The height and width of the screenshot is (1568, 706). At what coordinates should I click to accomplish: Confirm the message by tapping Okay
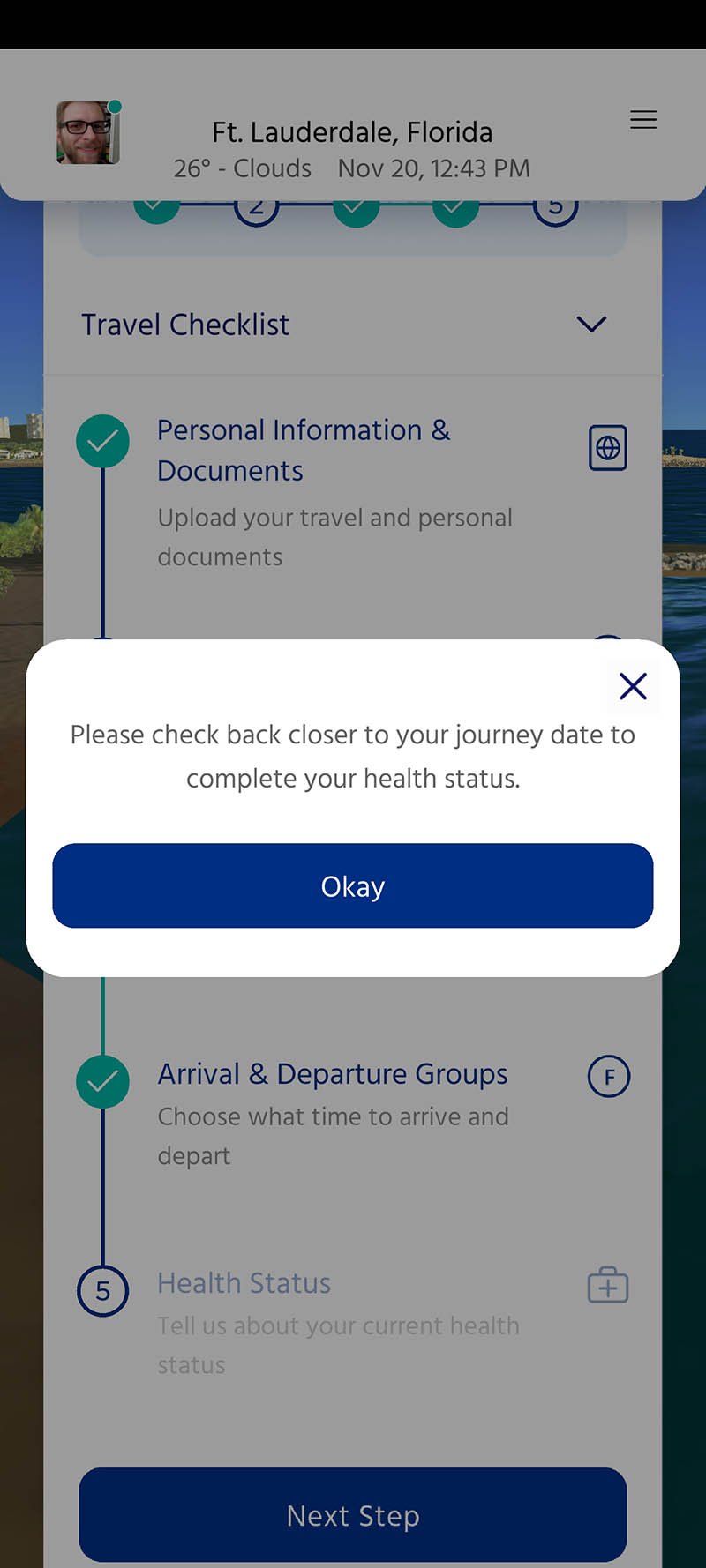353,885
